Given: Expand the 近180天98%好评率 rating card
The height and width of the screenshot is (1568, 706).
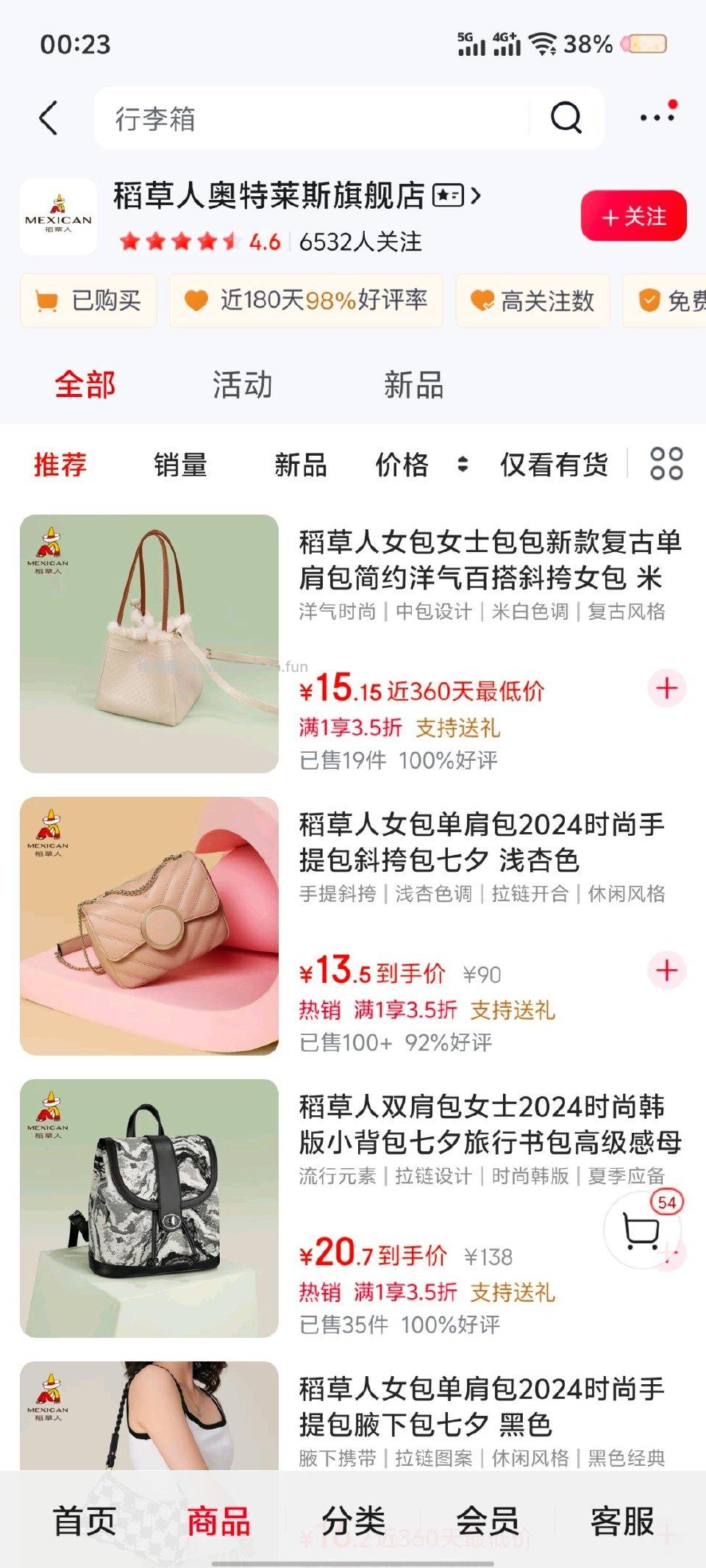Looking at the screenshot, I should coord(306,301).
